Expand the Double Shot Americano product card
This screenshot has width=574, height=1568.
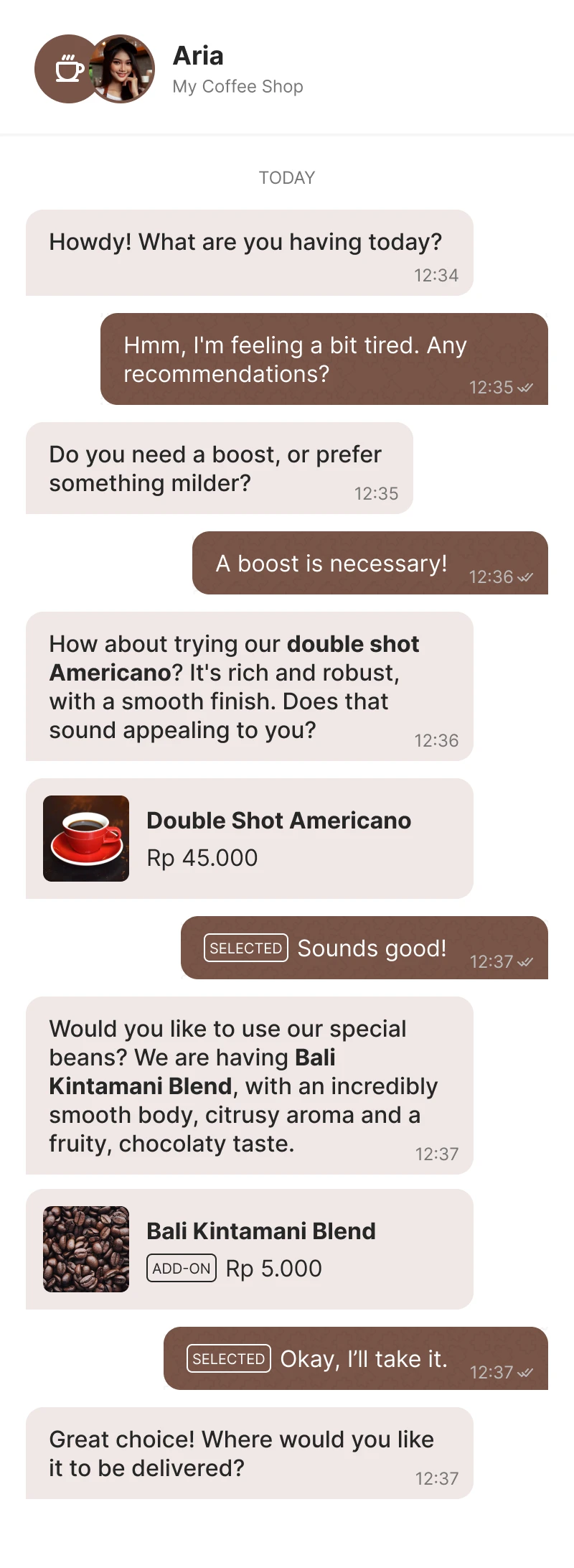pos(250,837)
